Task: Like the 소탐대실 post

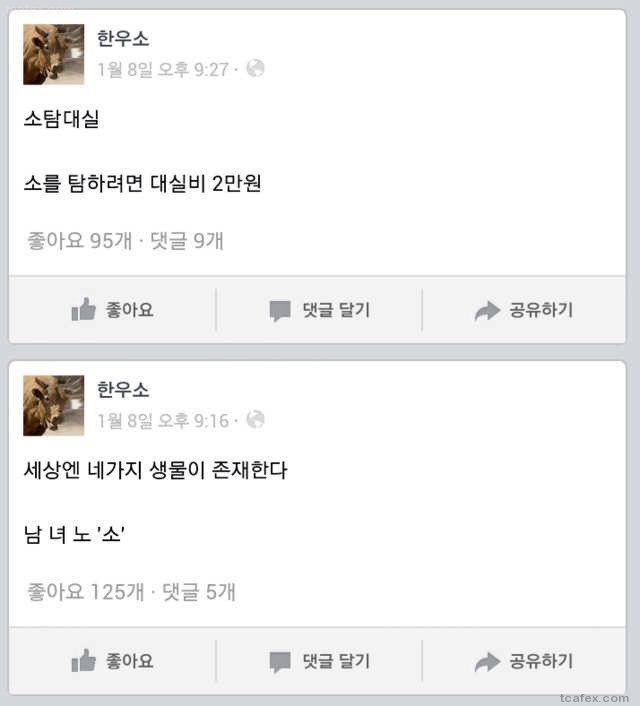Action: 112,310
